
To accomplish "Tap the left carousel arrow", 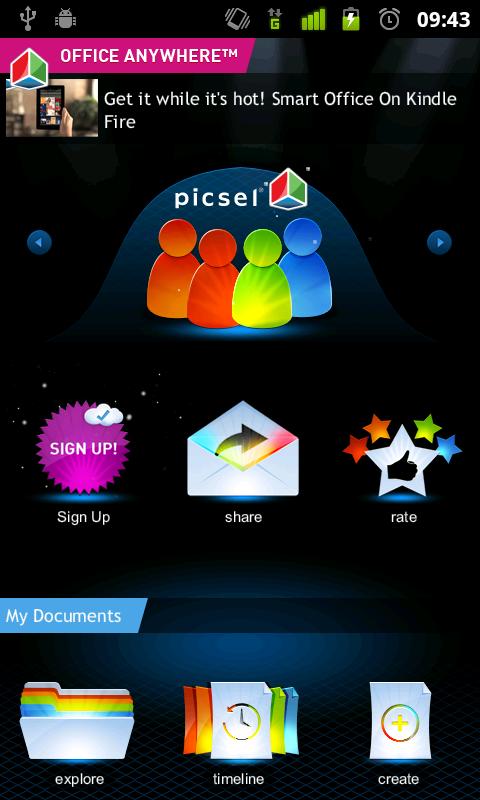I will point(39,242).
